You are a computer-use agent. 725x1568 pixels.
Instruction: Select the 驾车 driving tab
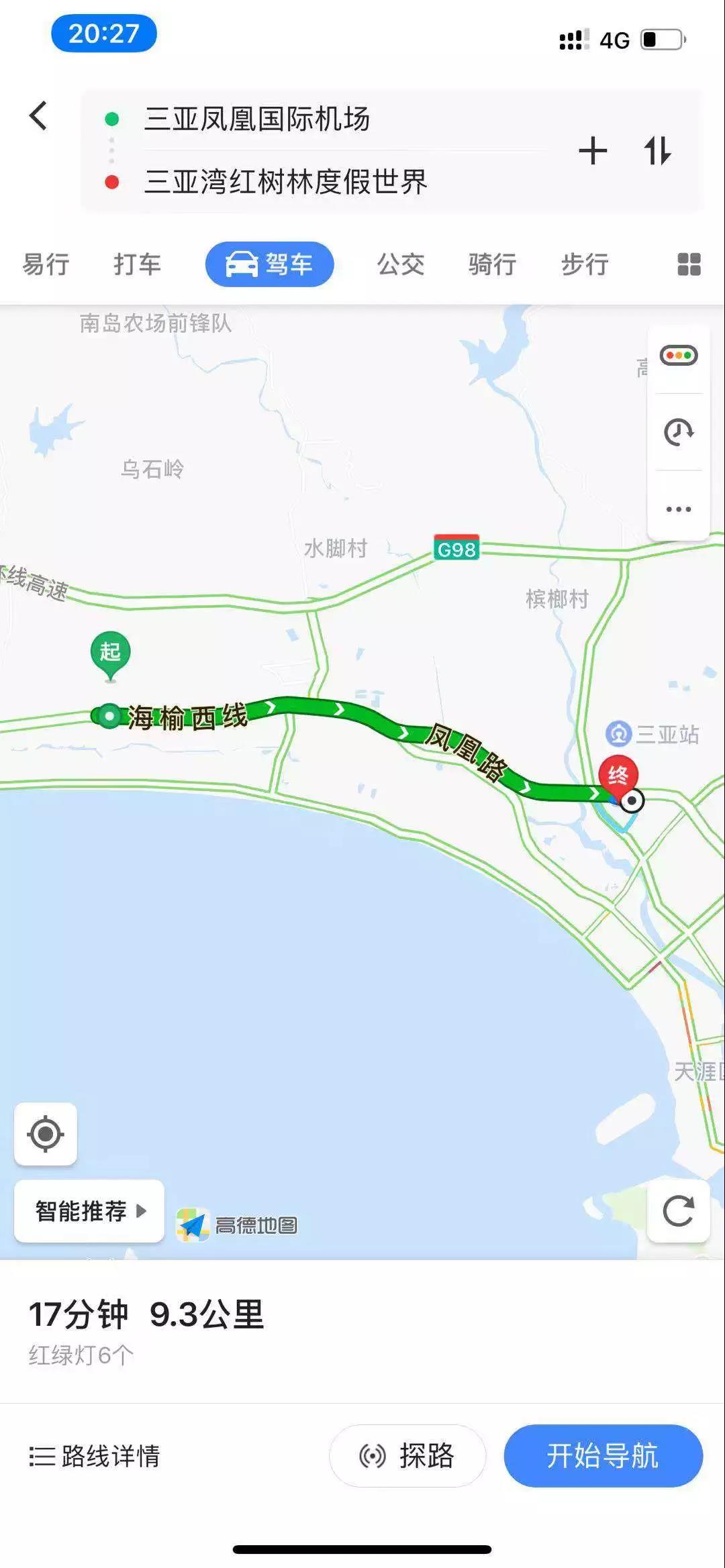[270, 264]
